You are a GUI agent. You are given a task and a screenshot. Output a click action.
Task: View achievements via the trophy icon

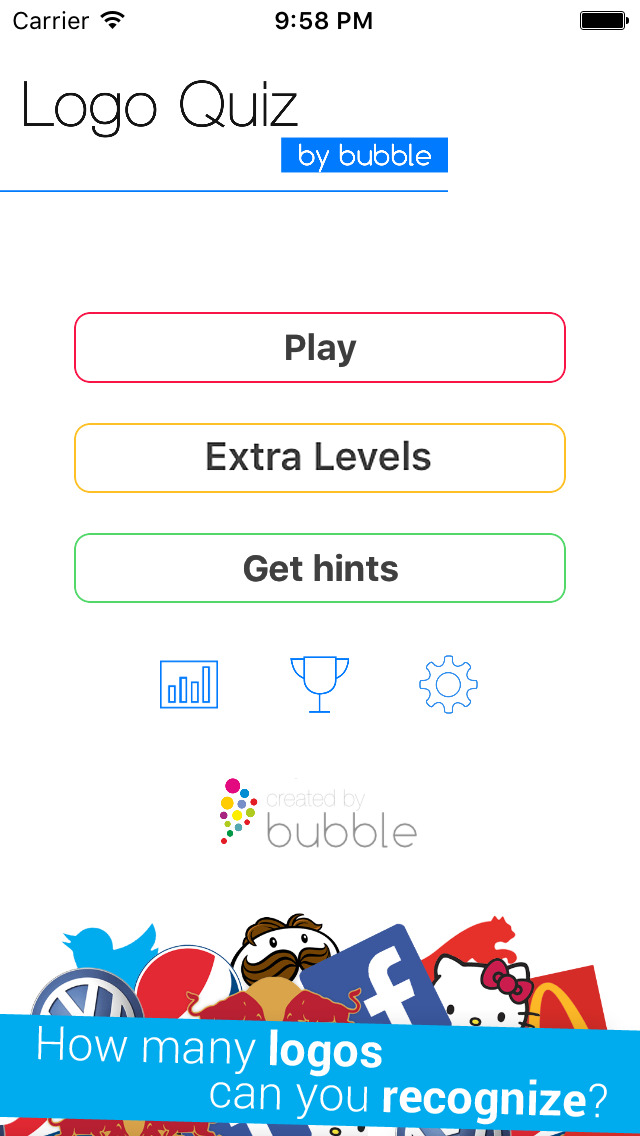click(320, 684)
